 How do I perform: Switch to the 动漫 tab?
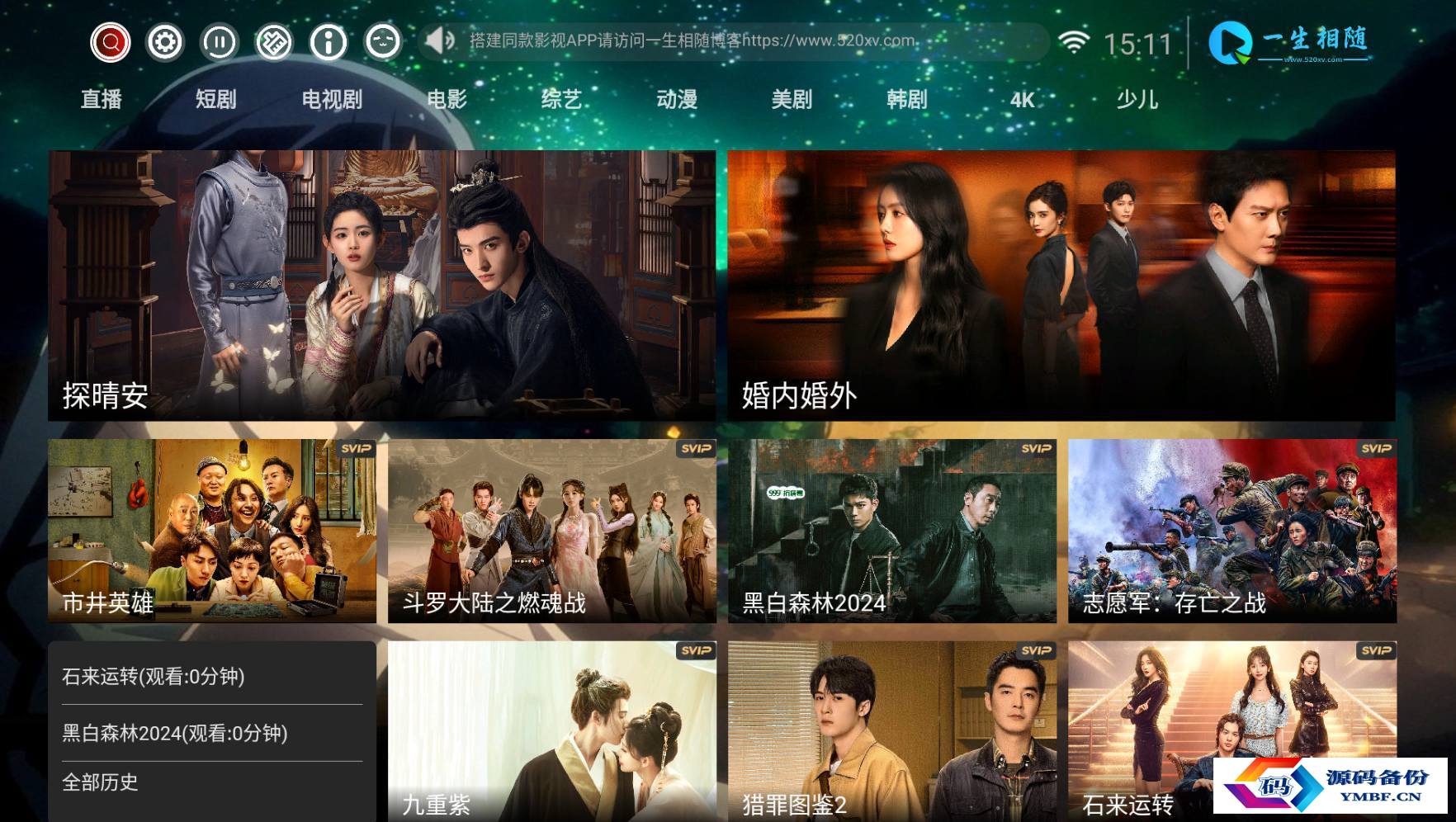[x=676, y=100]
